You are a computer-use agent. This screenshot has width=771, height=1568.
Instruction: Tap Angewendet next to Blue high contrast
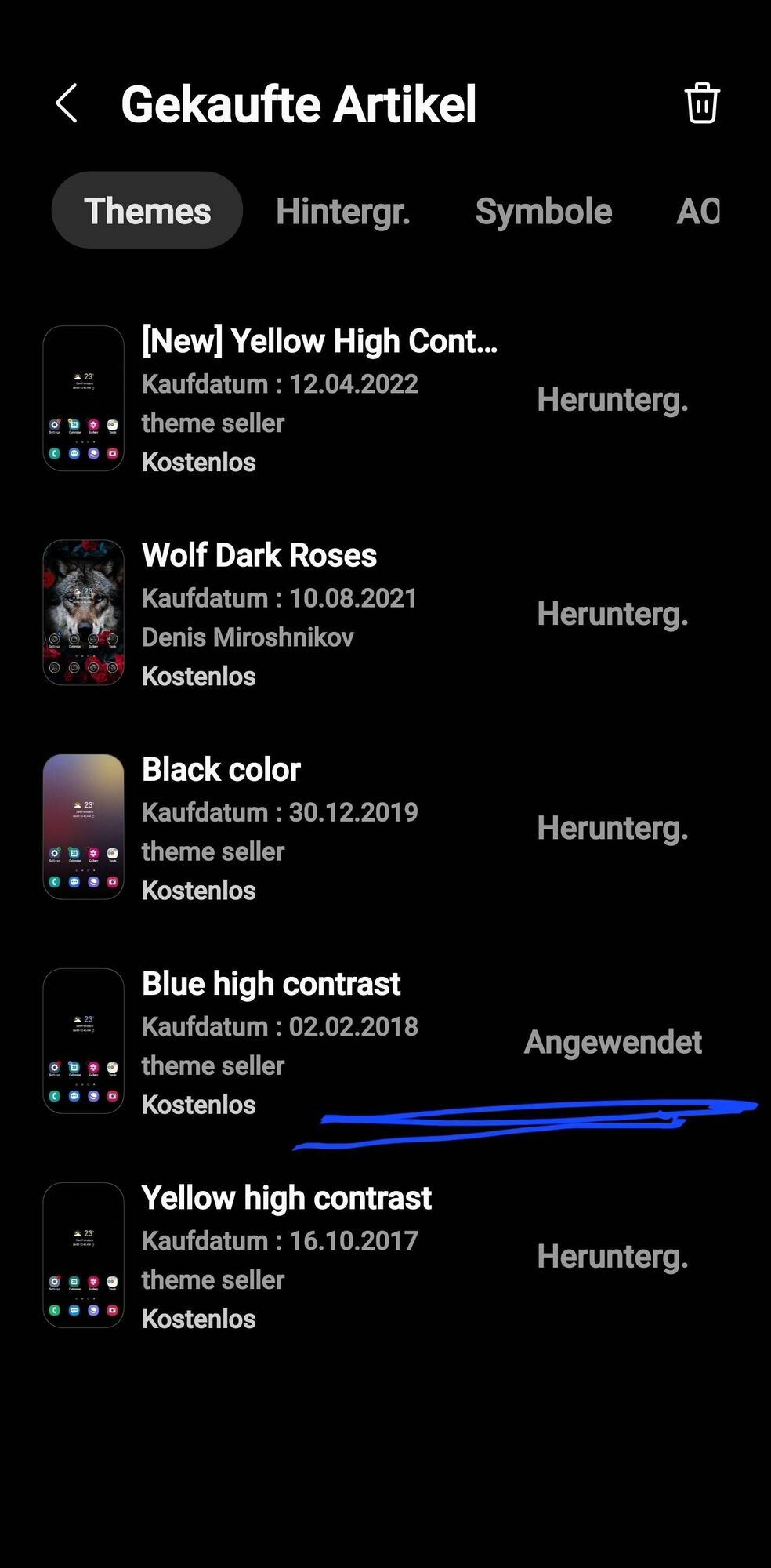pos(613,1042)
